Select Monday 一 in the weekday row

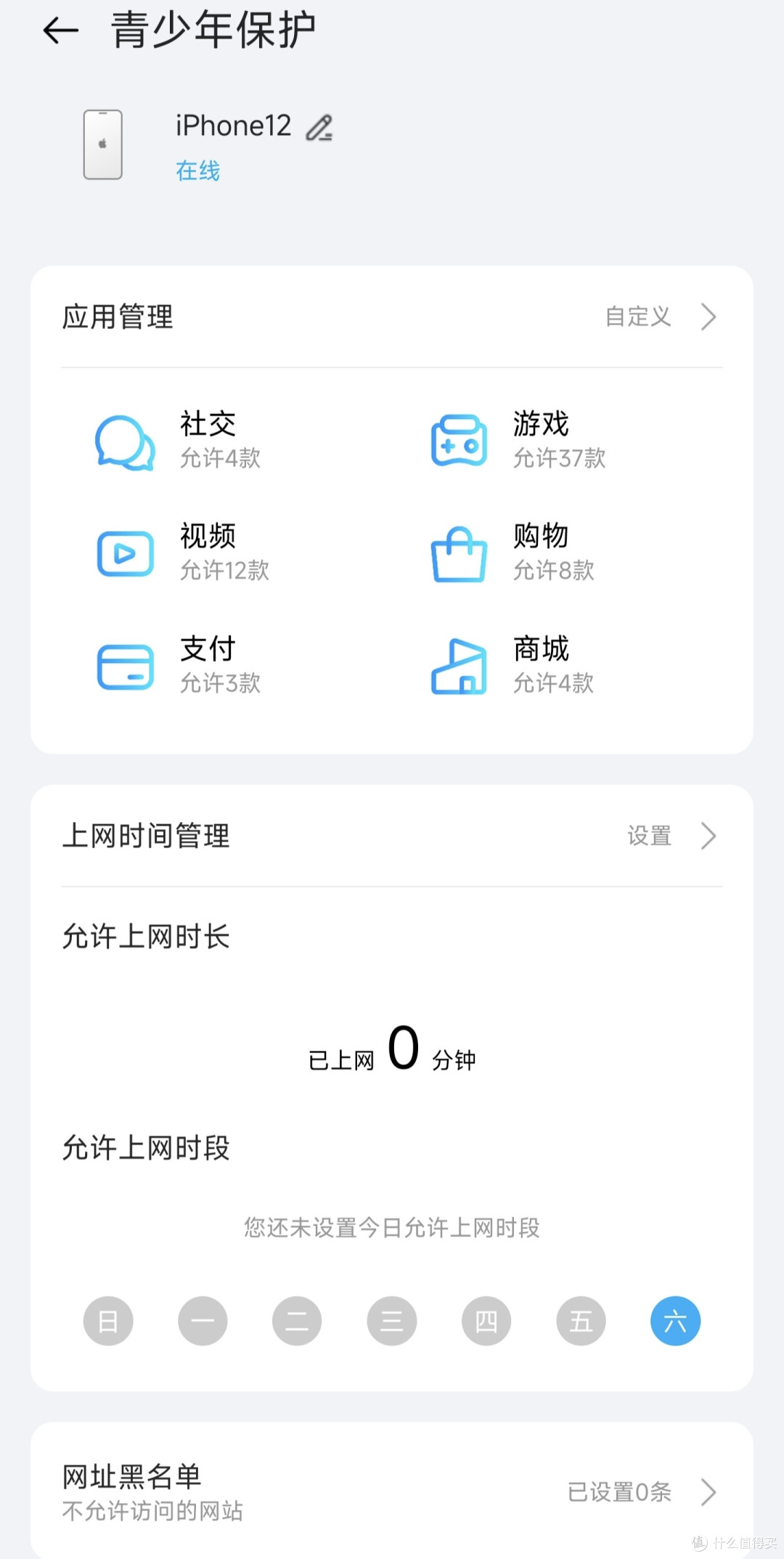[x=203, y=1321]
